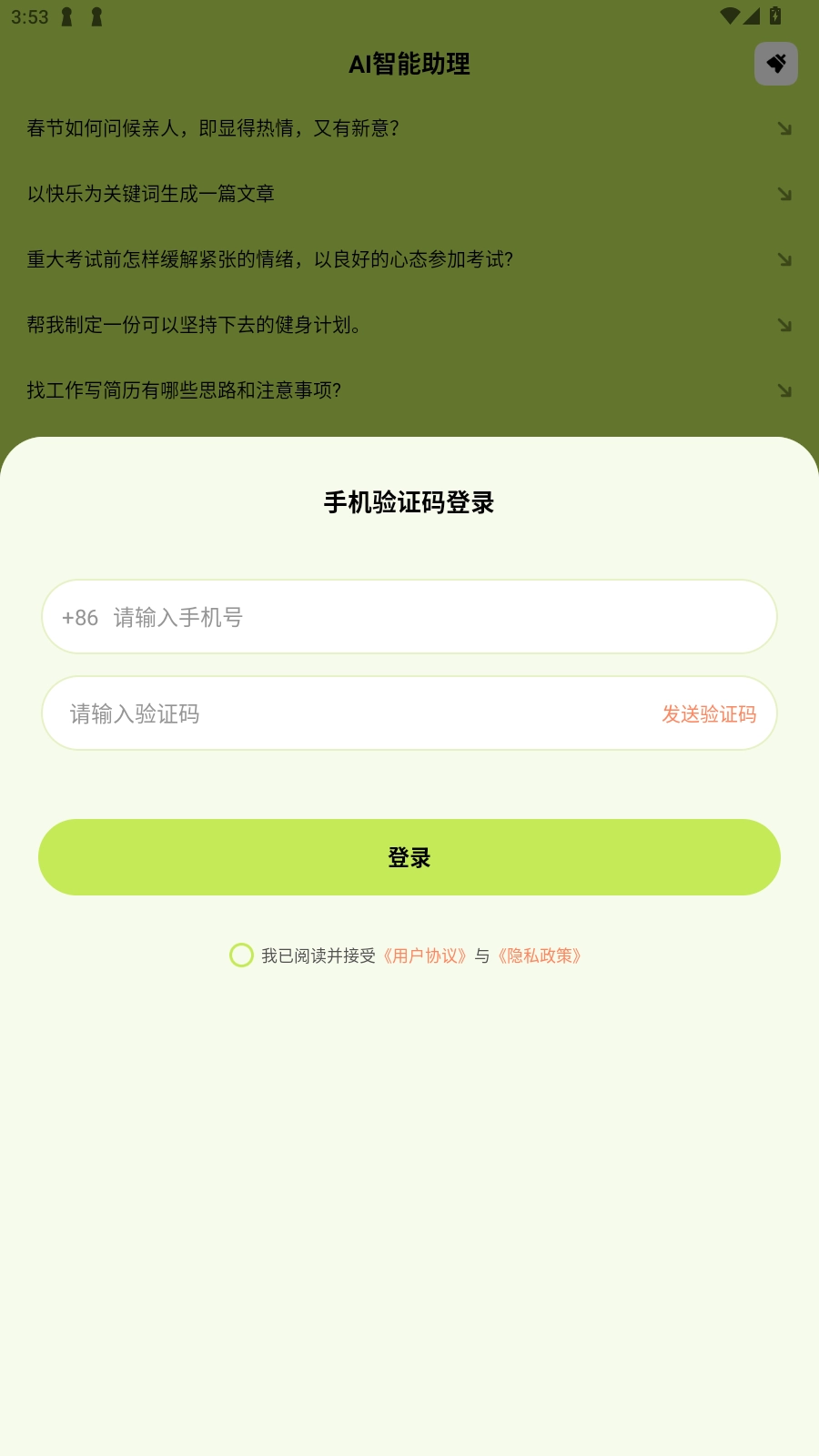The width and height of the screenshot is (819, 1456).
Task: Tap the broom clear icon in top bar
Action: click(776, 64)
